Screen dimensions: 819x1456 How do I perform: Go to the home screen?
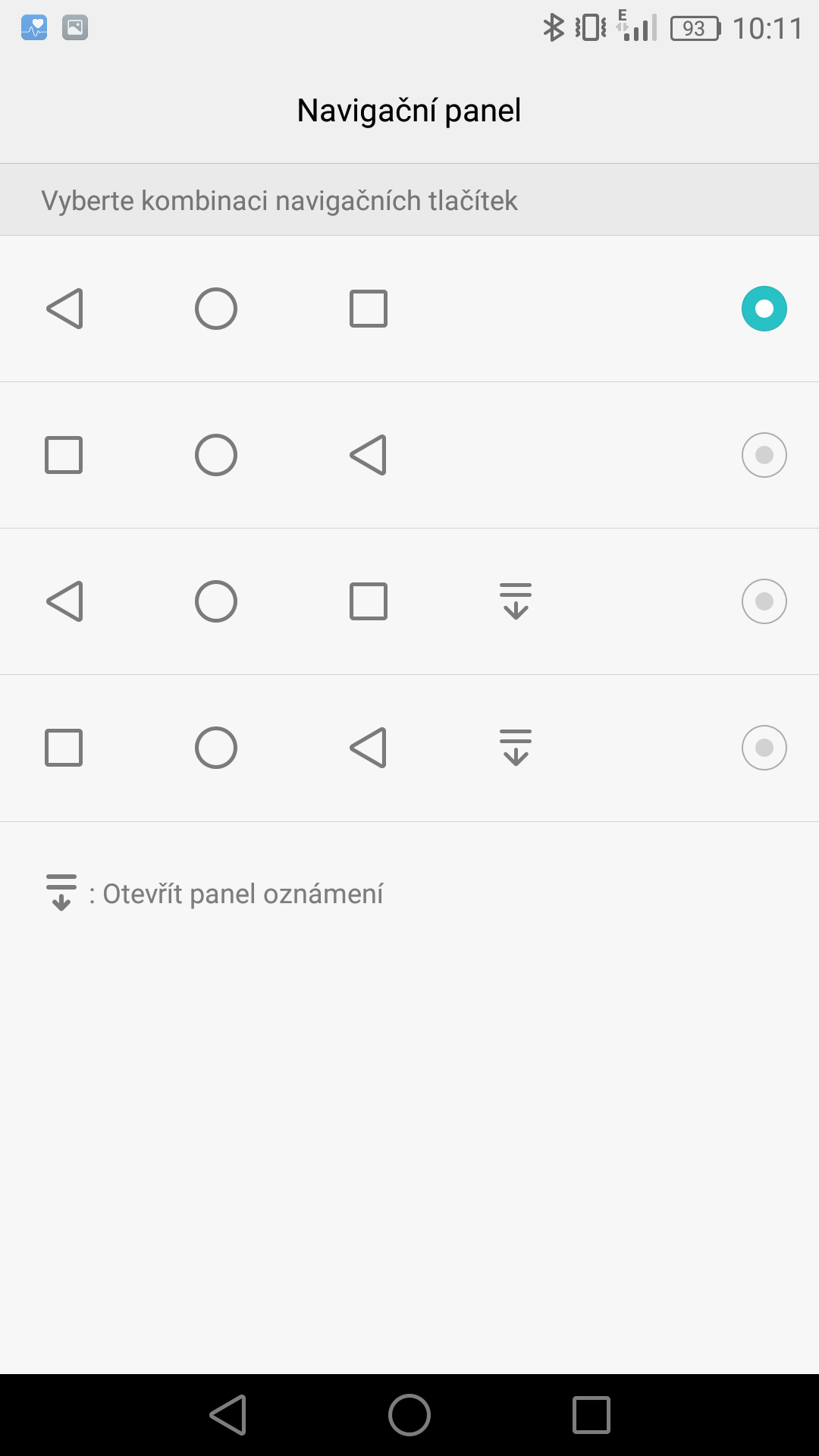(409, 1415)
